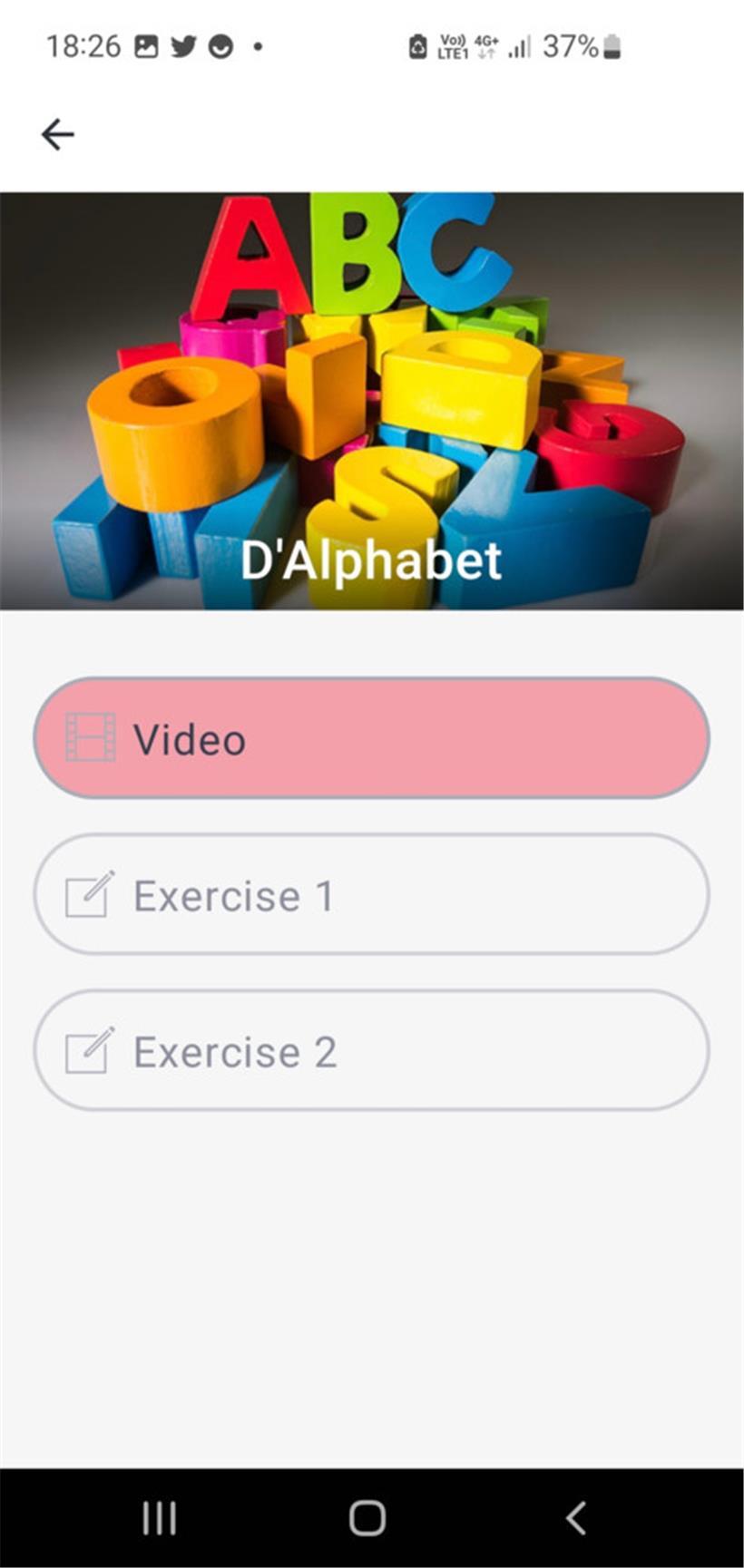
Task: Start Exercise 1
Action: [370, 893]
